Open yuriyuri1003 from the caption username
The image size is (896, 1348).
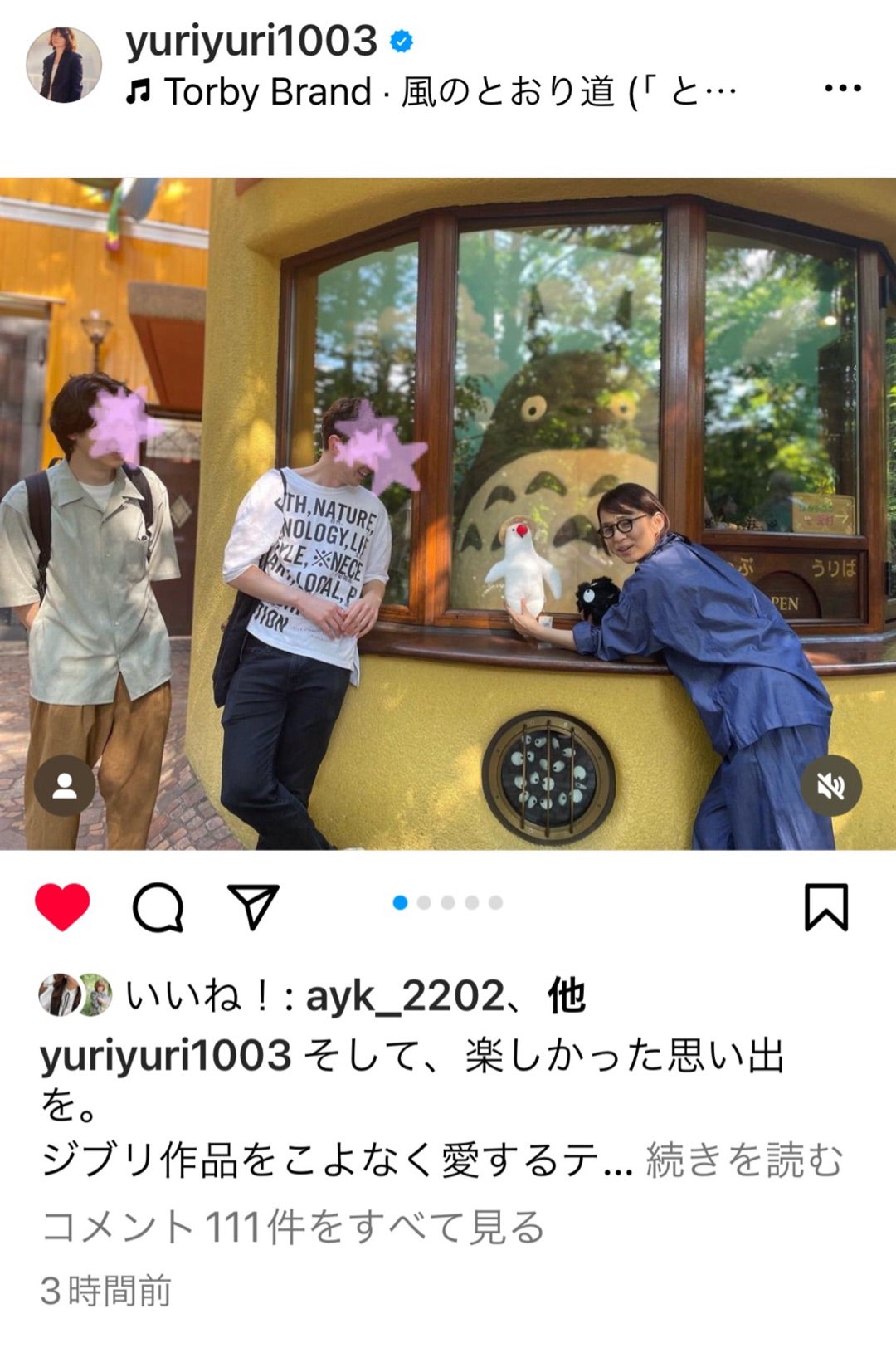[165, 1056]
